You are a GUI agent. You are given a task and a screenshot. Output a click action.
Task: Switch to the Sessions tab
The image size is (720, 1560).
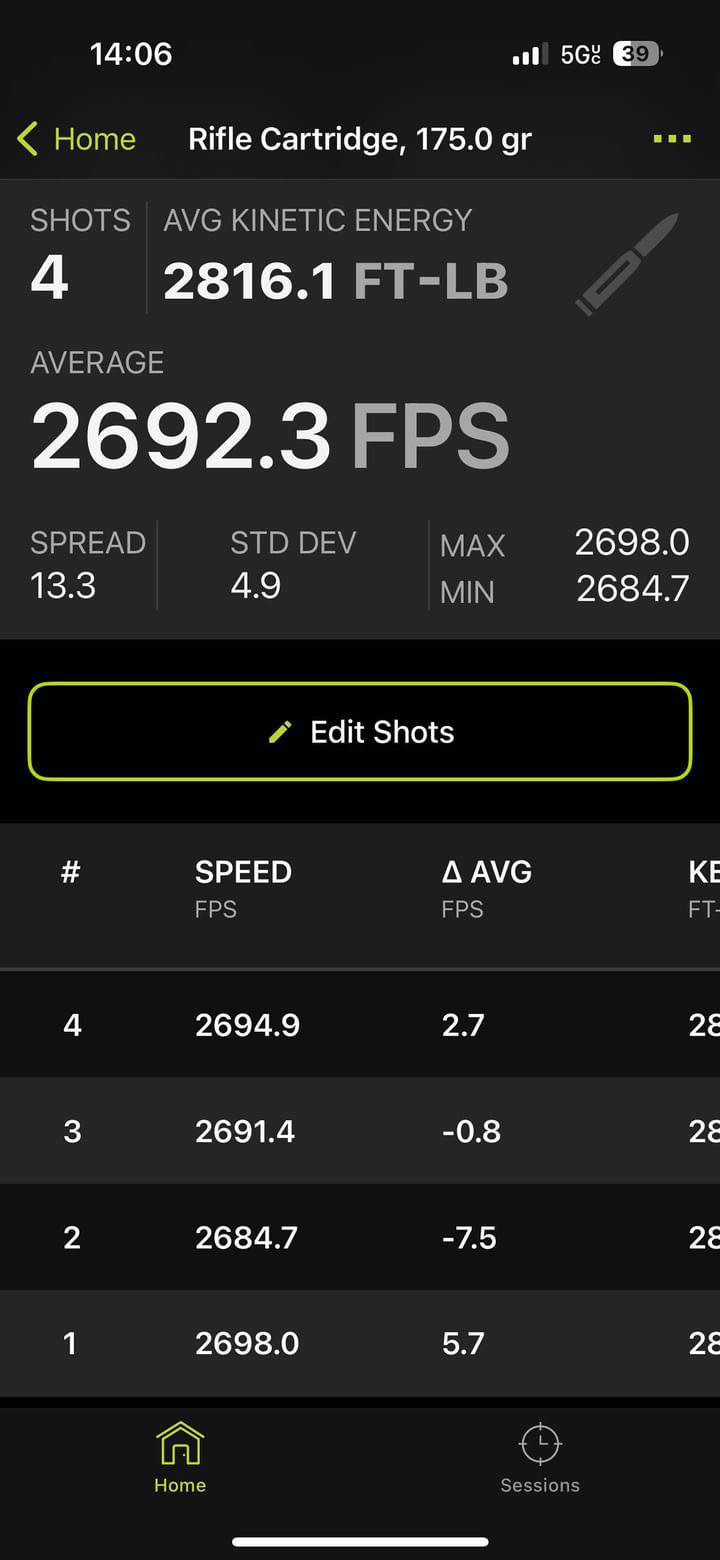[540, 1458]
